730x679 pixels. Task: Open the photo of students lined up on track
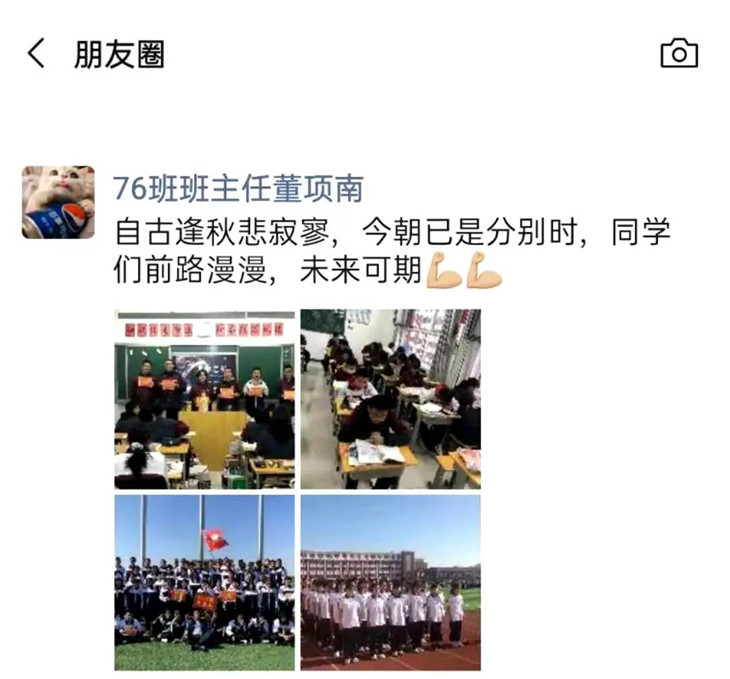pos(390,582)
